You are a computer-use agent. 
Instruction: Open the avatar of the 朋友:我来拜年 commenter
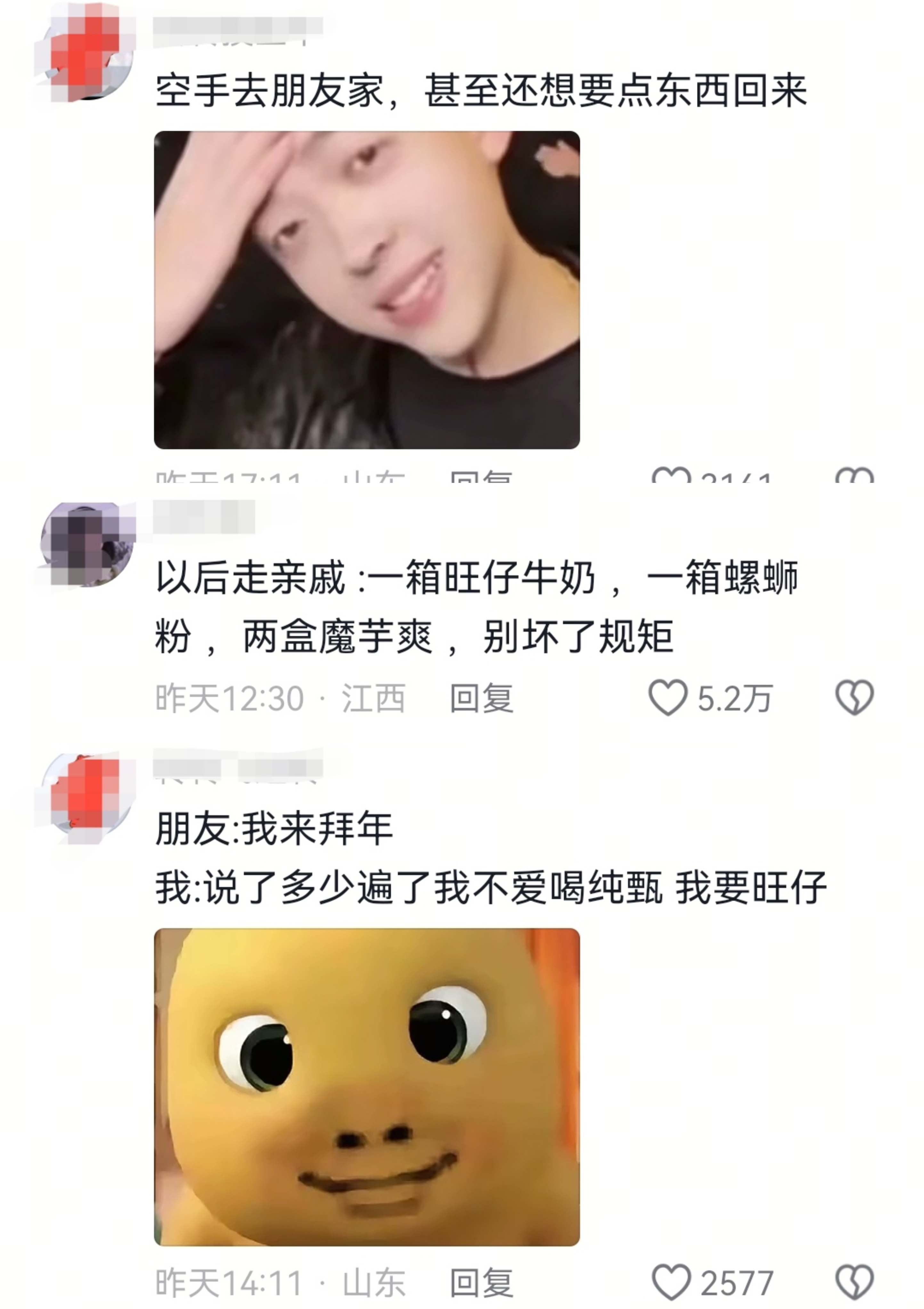pyautogui.click(x=87, y=795)
